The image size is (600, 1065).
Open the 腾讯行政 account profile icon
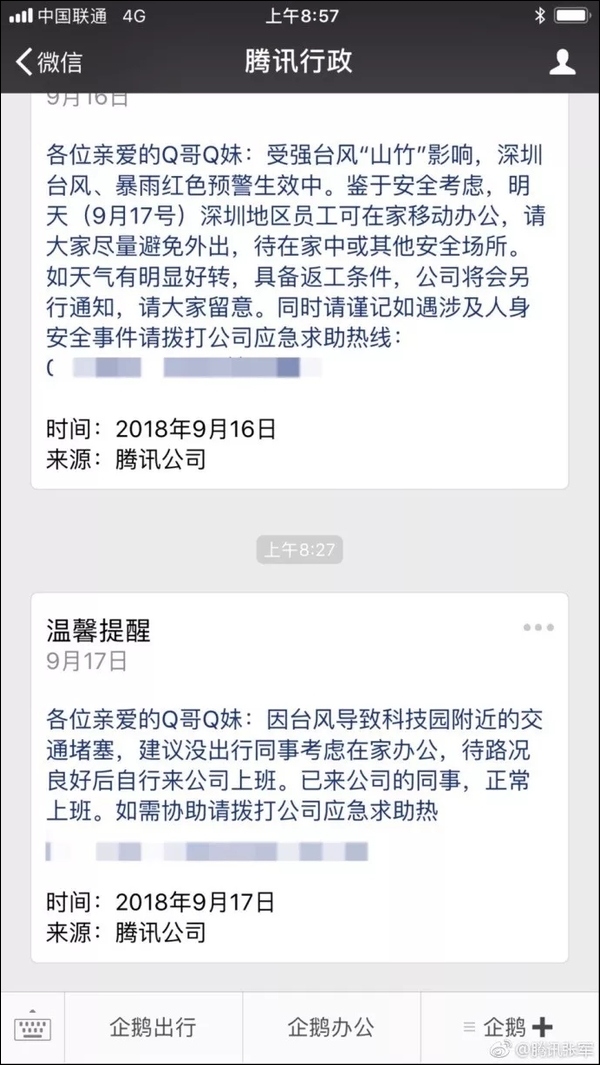click(x=562, y=62)
